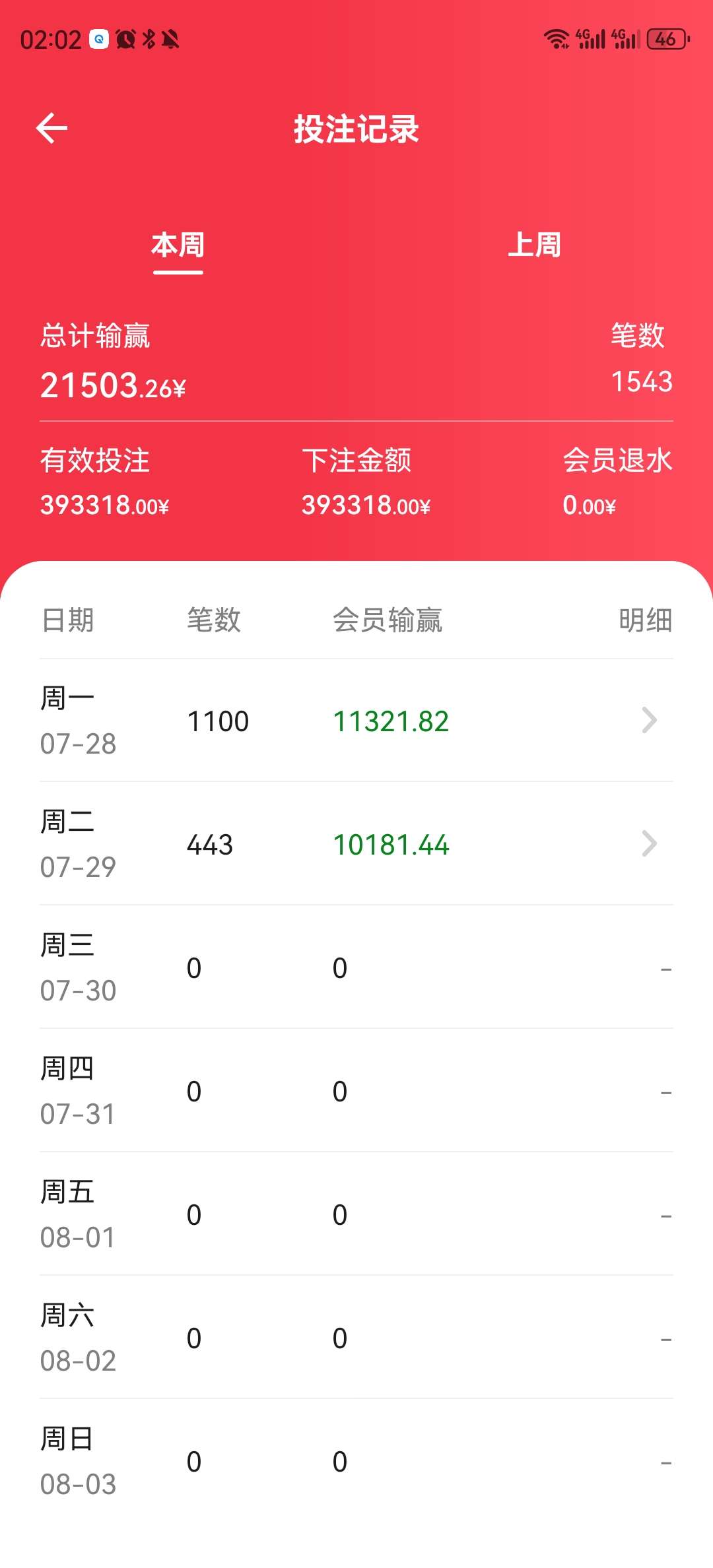Viewport: 713px width, 1568px height.
Task: Go back using the arrow icon
Action: [x=51, y=128]
